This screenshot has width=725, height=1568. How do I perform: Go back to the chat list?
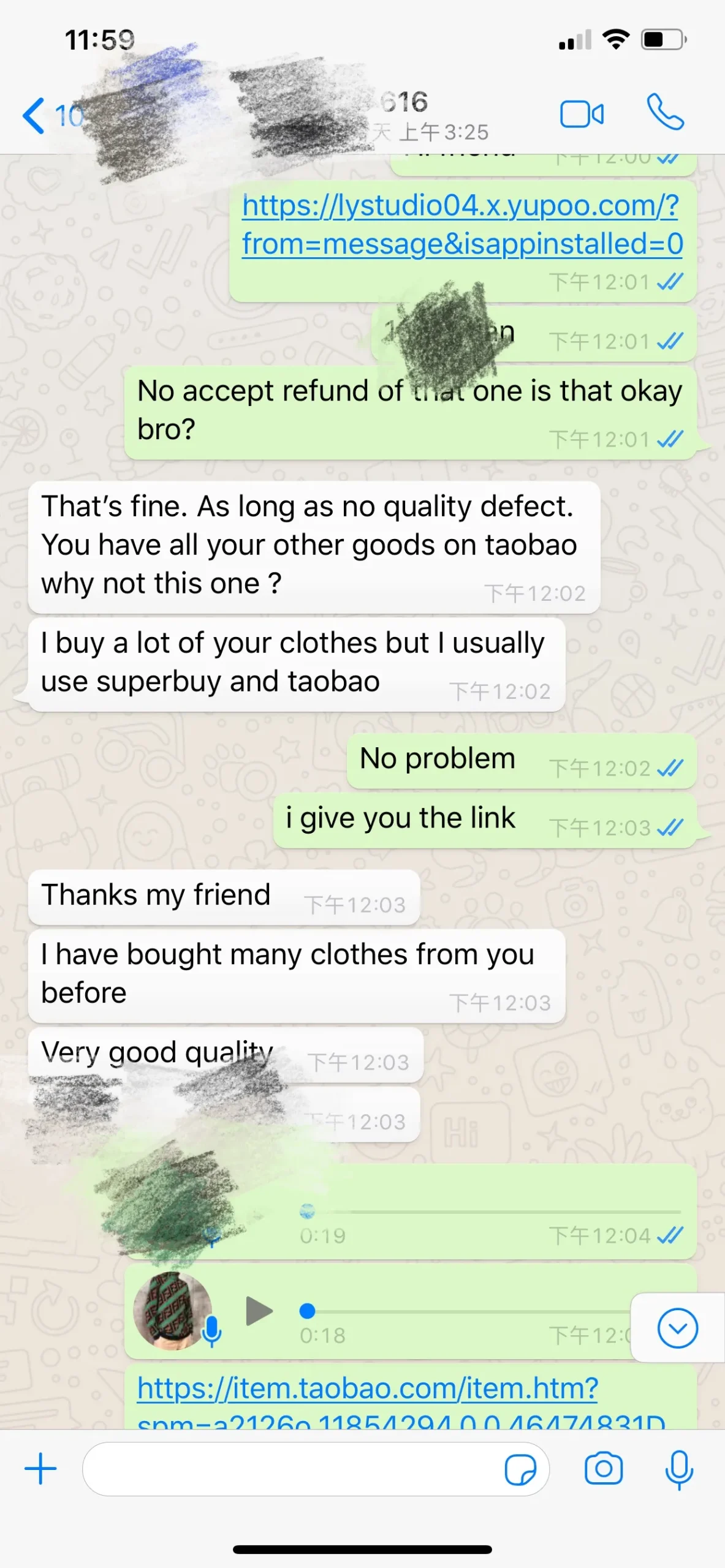[x=35, y=115]
